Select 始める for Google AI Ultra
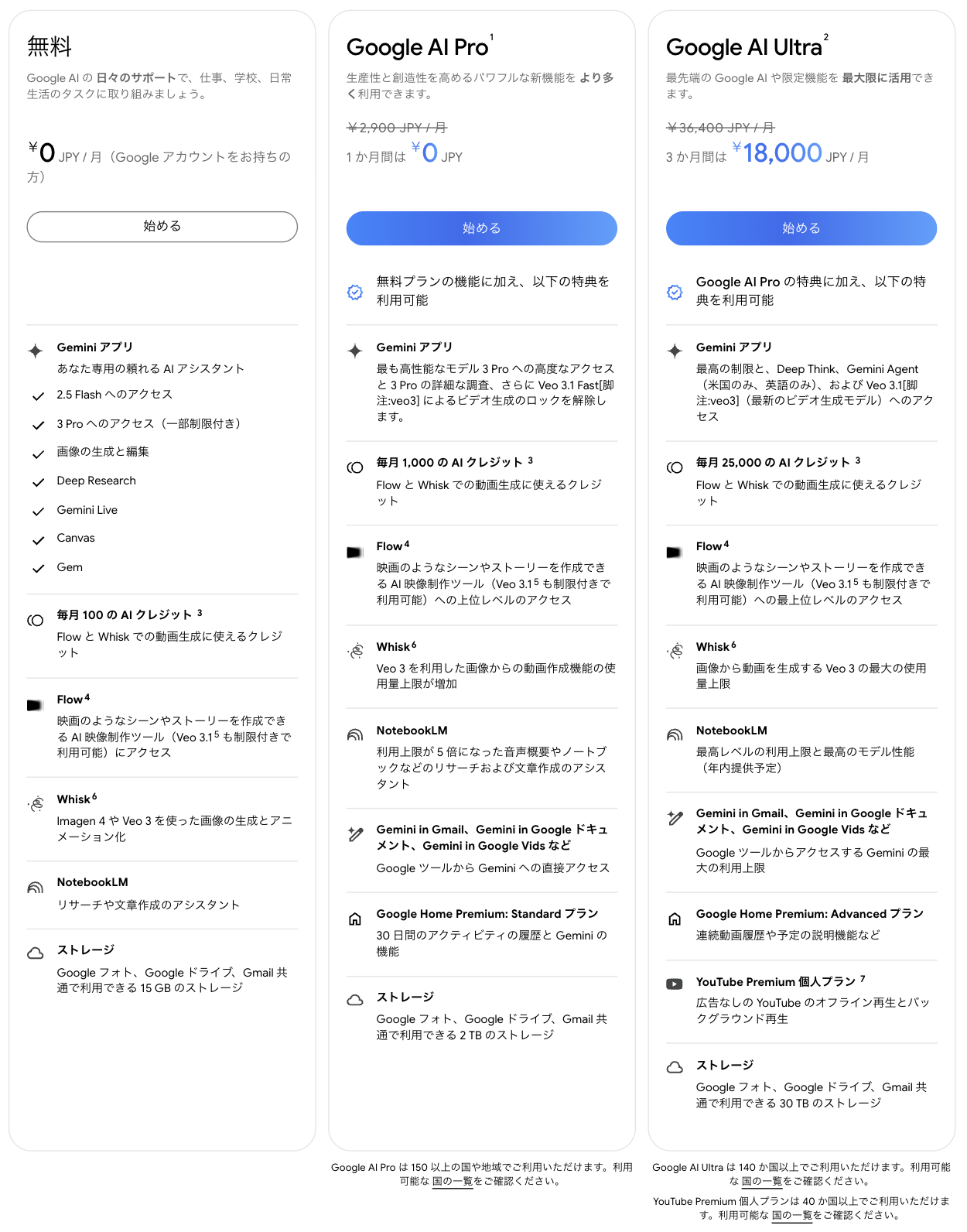This screenshot has width=967, height=1232. click(x=801, y=228)
